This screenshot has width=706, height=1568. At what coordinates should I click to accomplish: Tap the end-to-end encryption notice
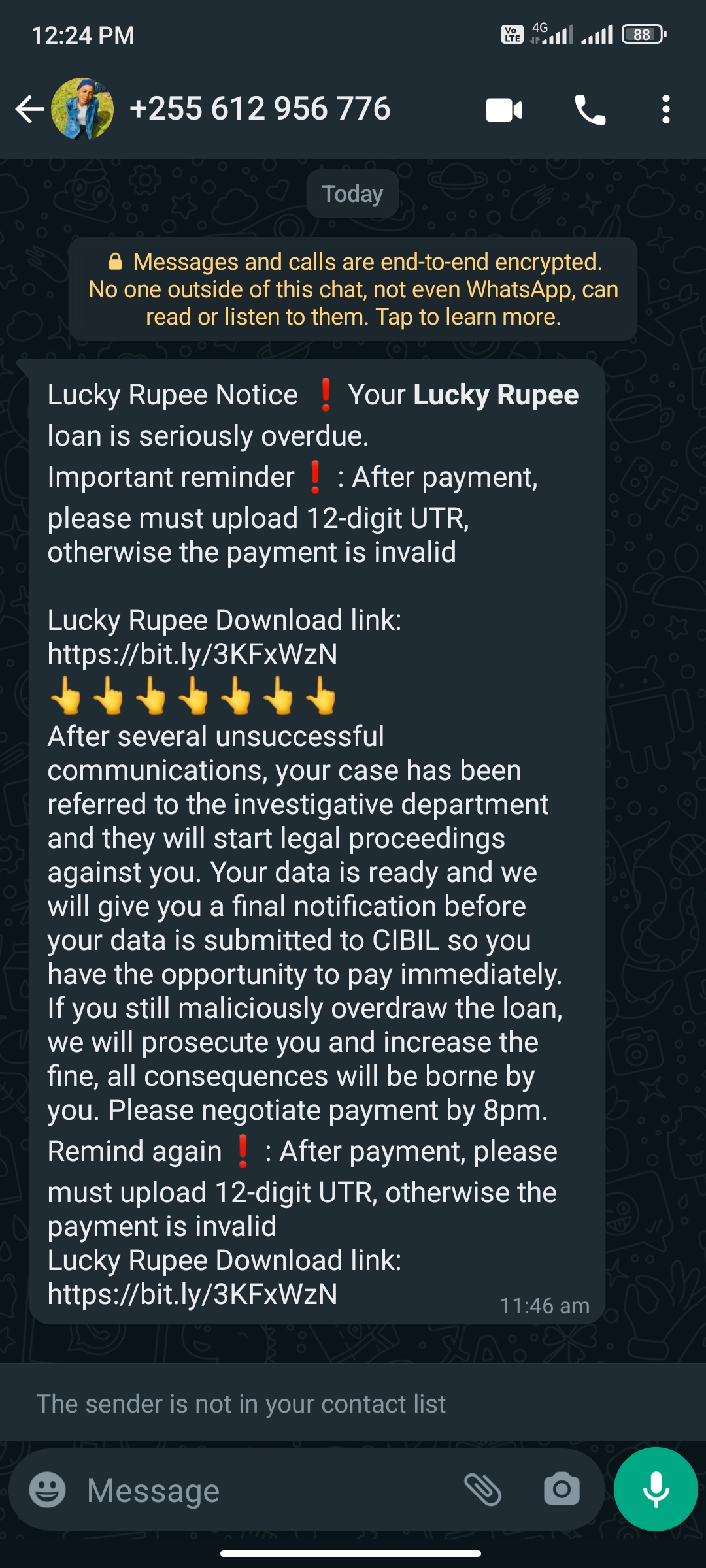(x=353, y=289)
